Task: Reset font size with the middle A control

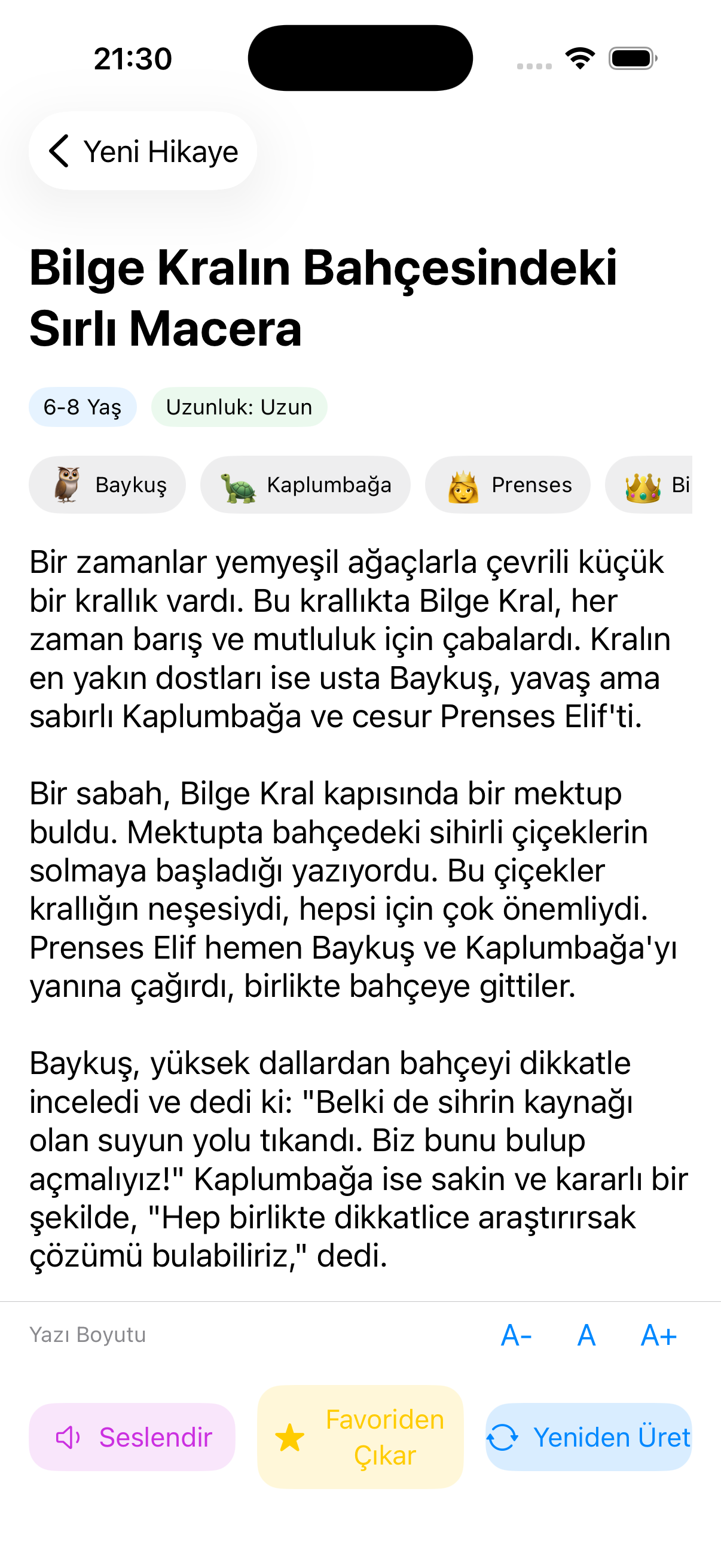Action: (x=585, y=1333)
